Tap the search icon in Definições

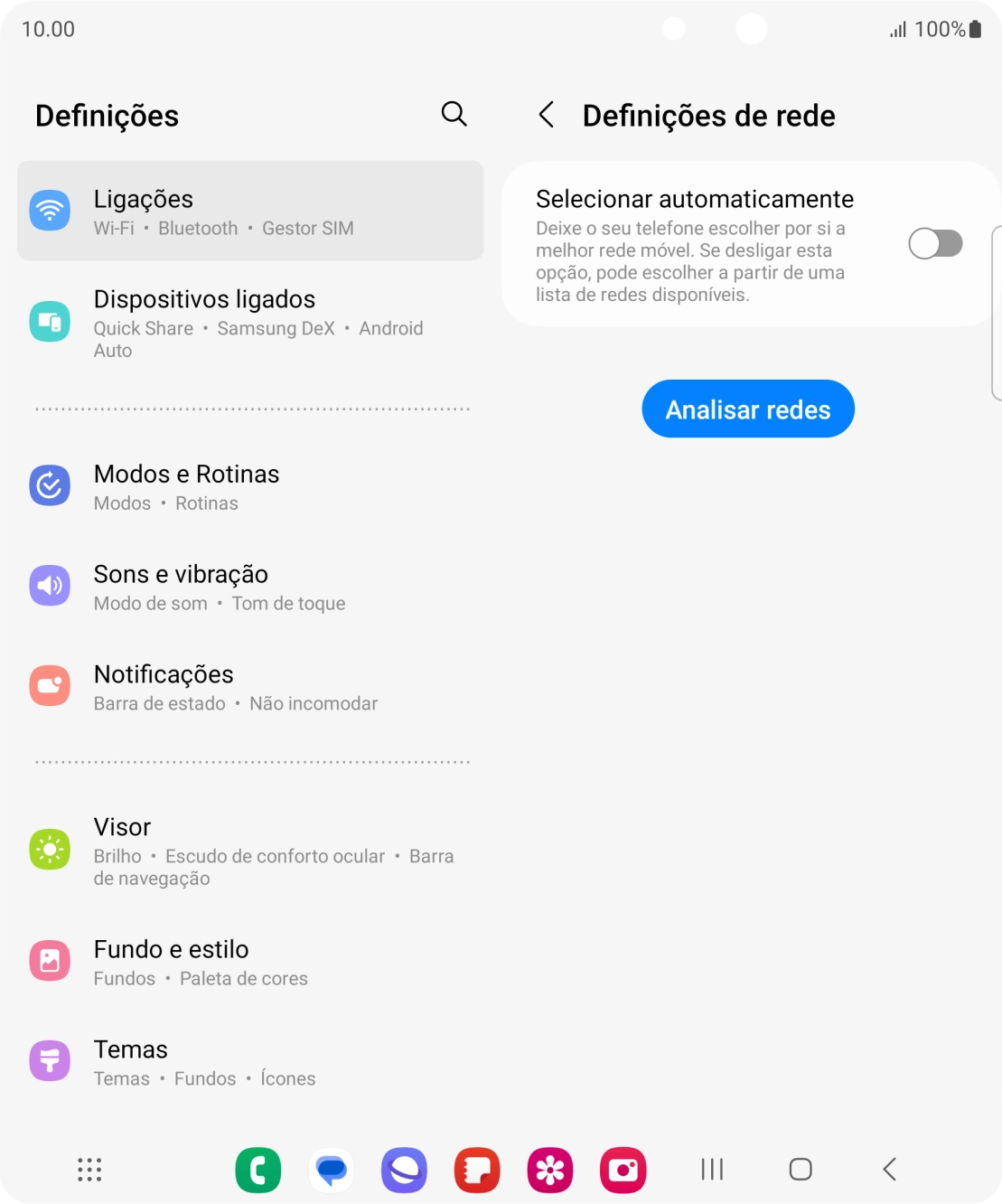coord(455,114)
